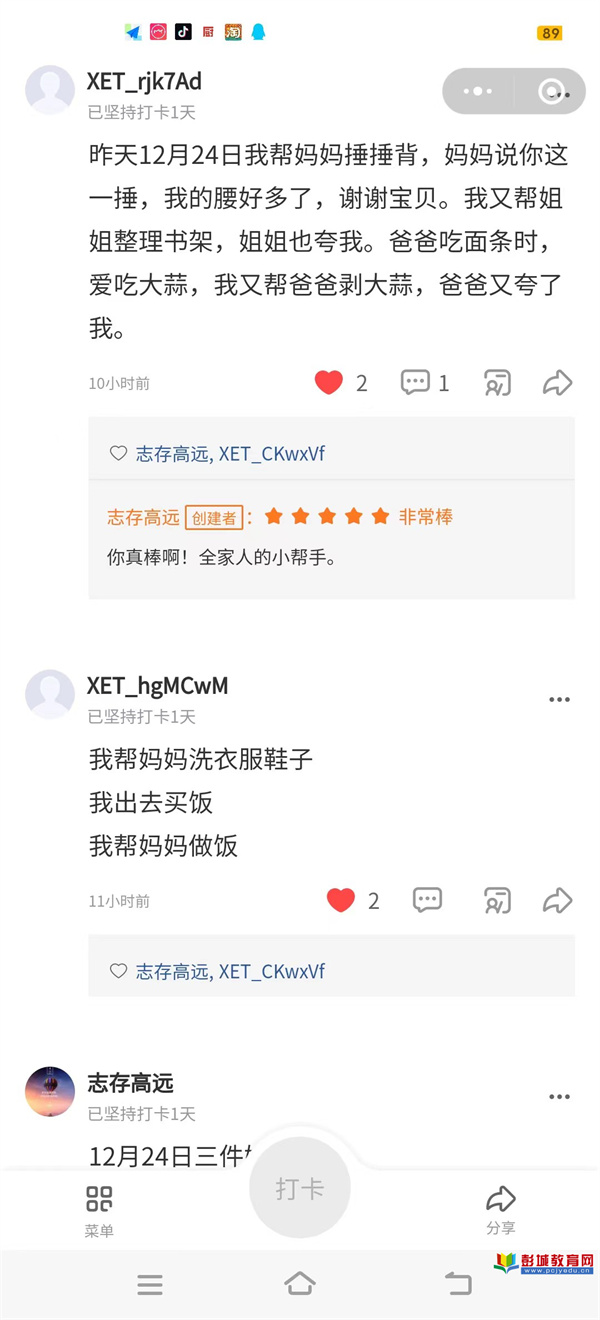Comment on XET_hgMCwM's post
The image size is (600, 1320).
(427, 900)
